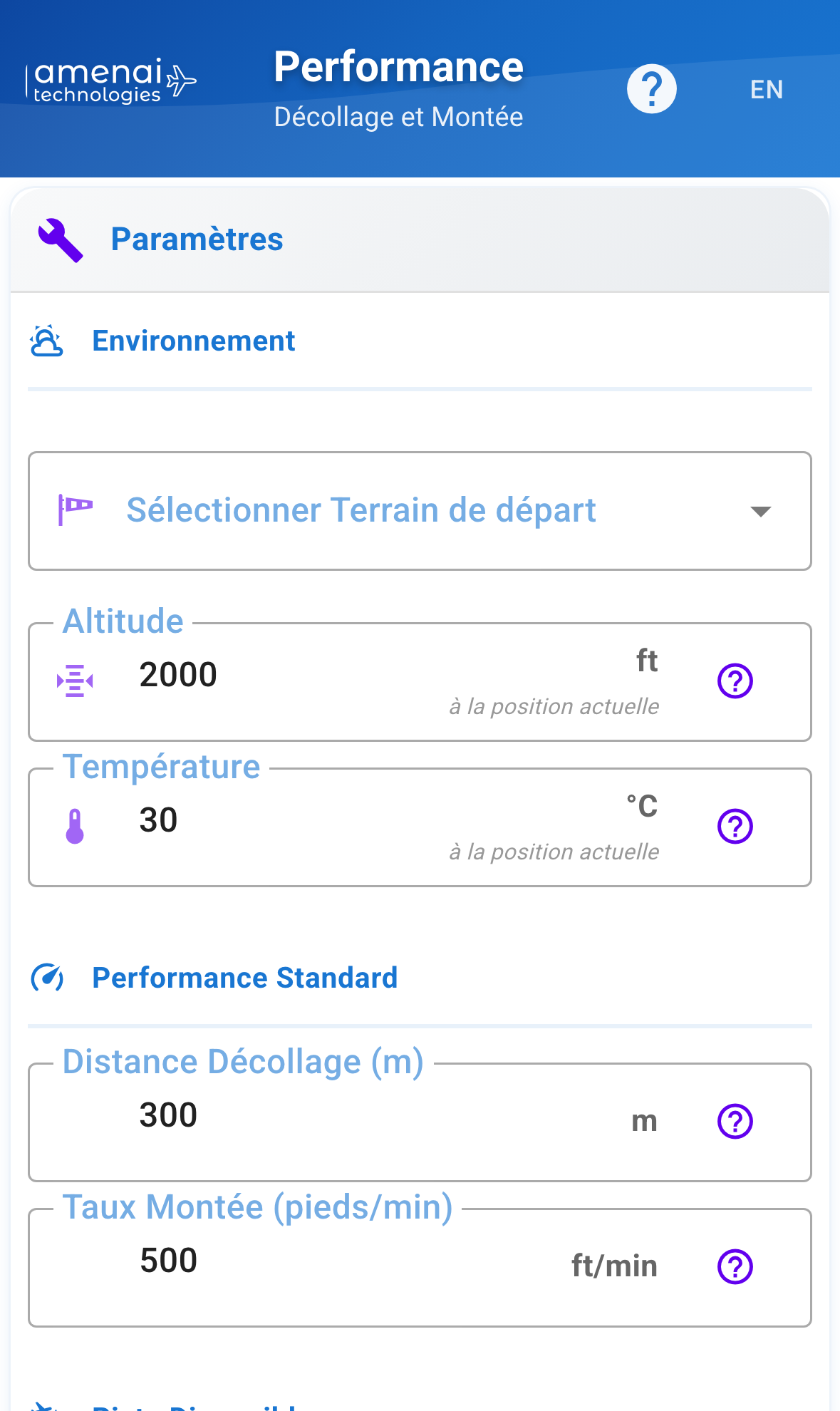The width and height of the screenshot is (840, 1411).
Task: Click the thermometer icon in the Température field
Action: [73, 826]
